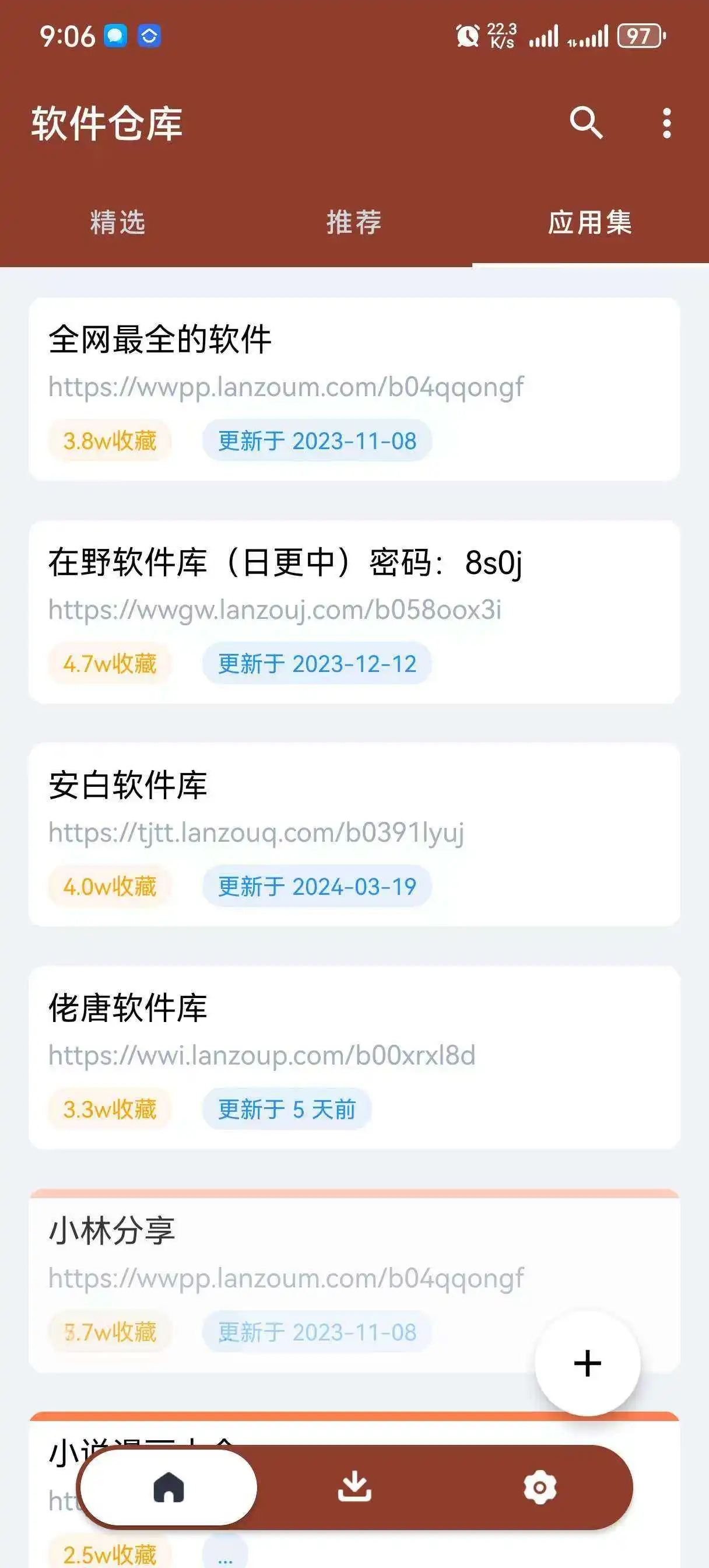Tap the plus floating action button

tap(587, 1363)
